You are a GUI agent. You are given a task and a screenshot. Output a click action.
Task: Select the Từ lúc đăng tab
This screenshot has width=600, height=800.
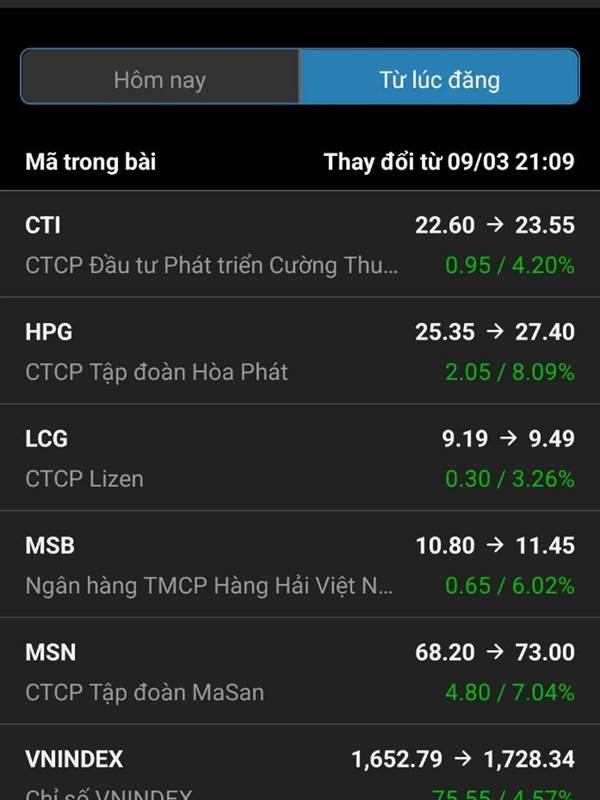(x=439, y=77)
